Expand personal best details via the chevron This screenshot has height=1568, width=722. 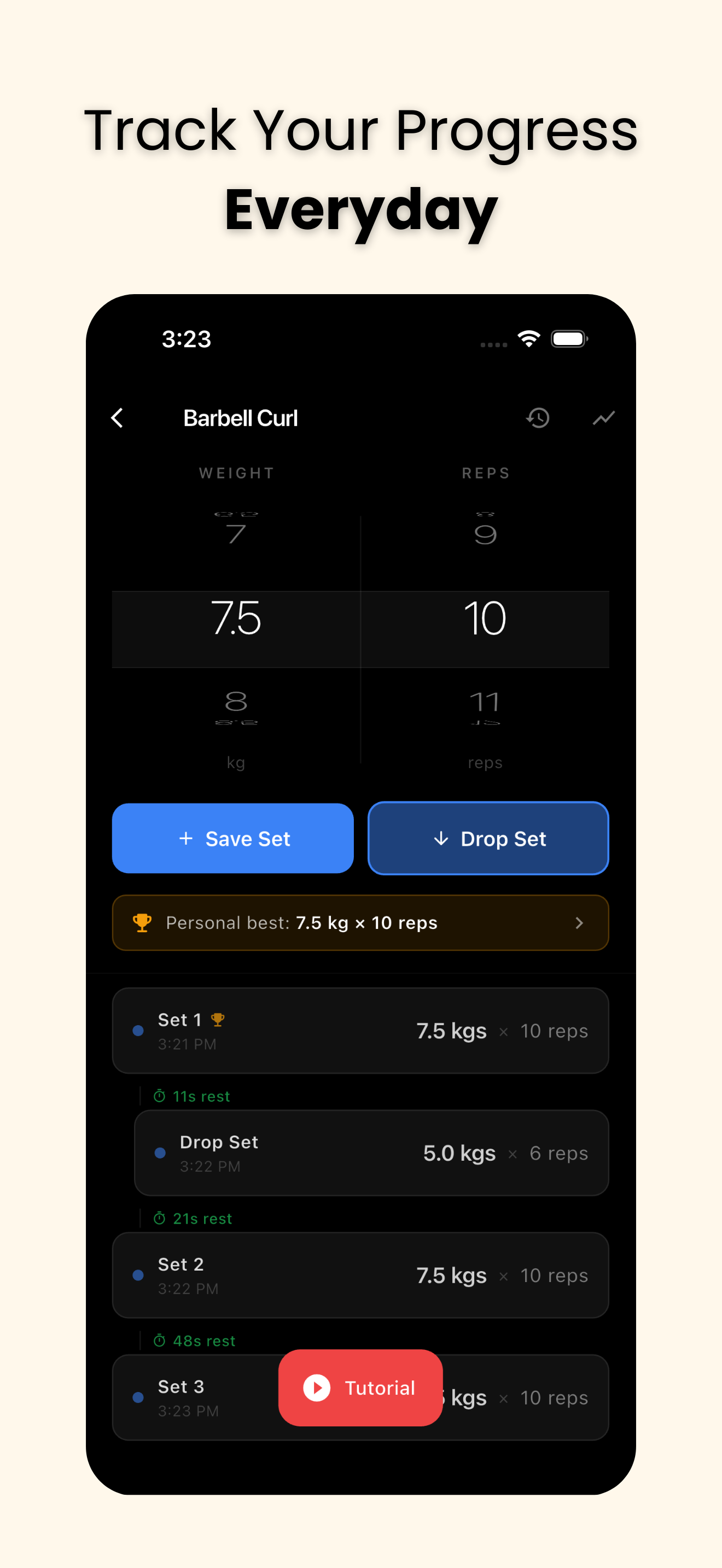tap(579, 923)
